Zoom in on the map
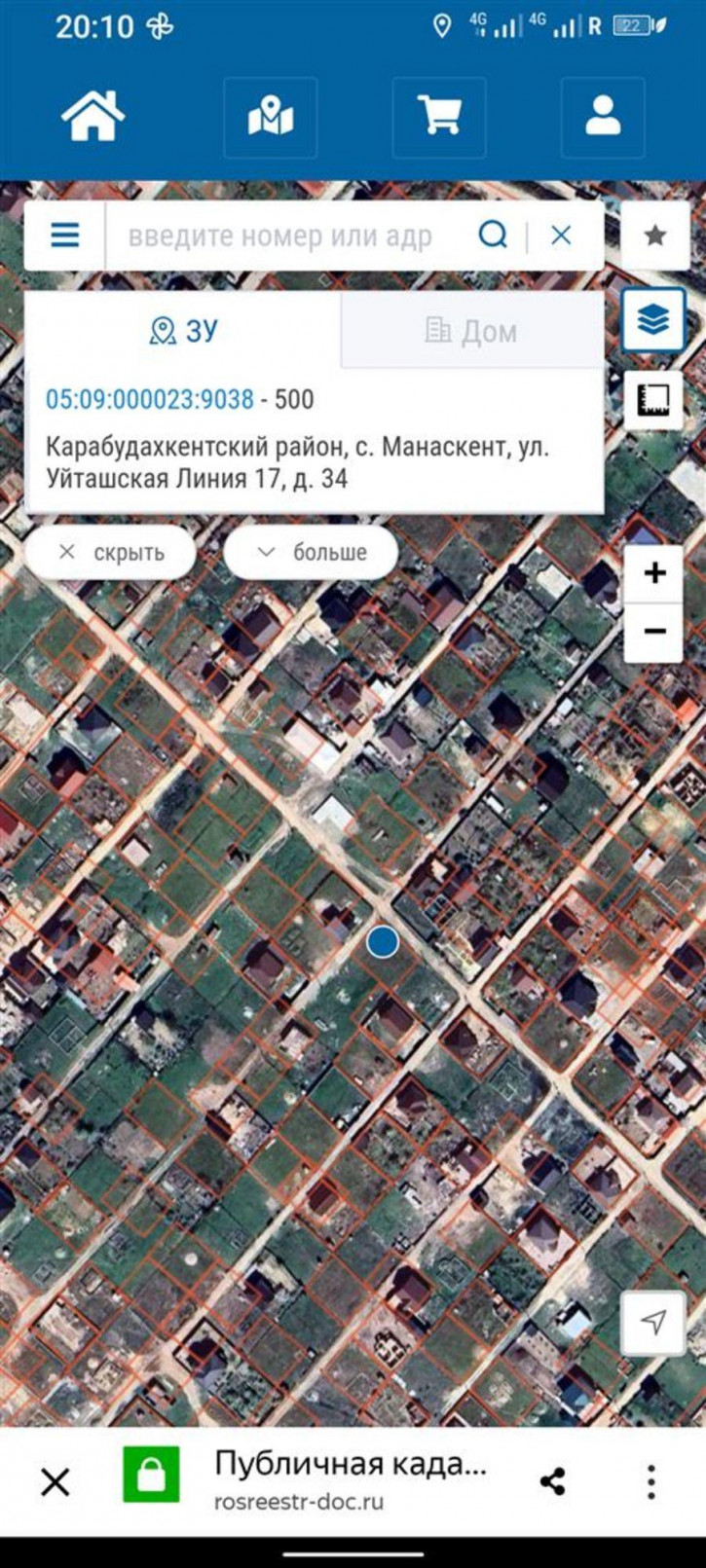 point(654,572)
